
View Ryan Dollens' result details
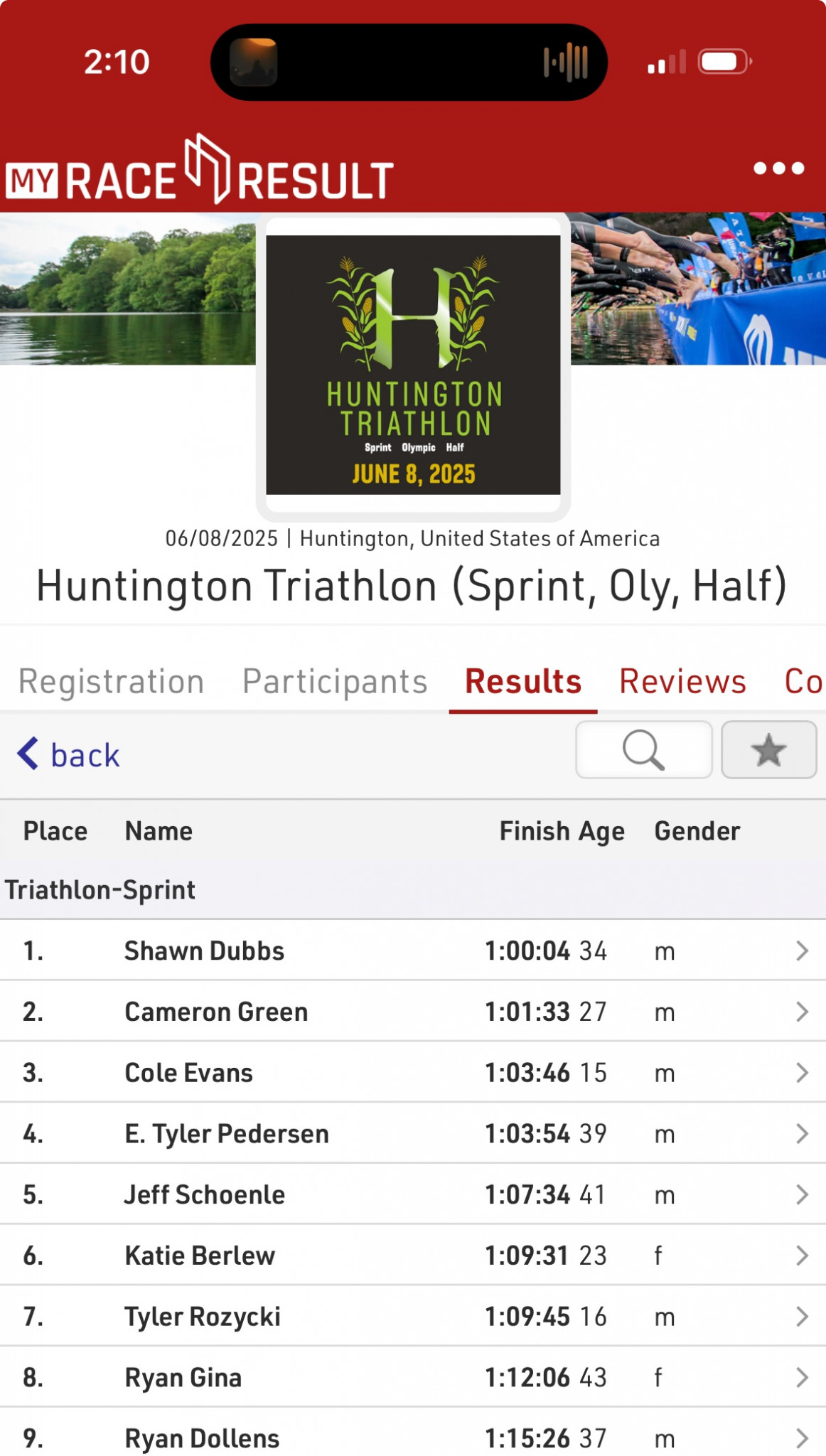pyautogui.click(x=413, y=1433)
